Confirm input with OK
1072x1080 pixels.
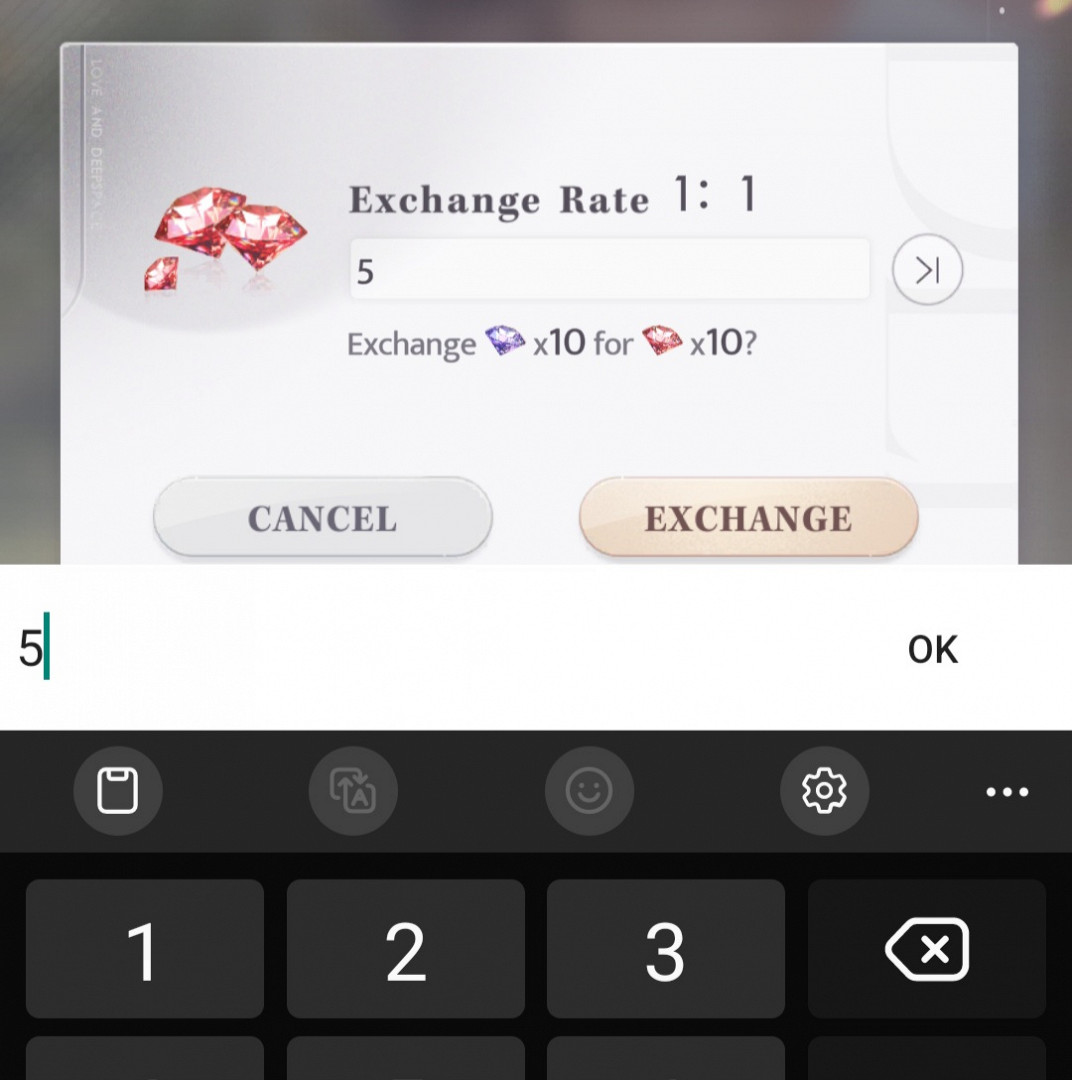click(x=932, y=650)
